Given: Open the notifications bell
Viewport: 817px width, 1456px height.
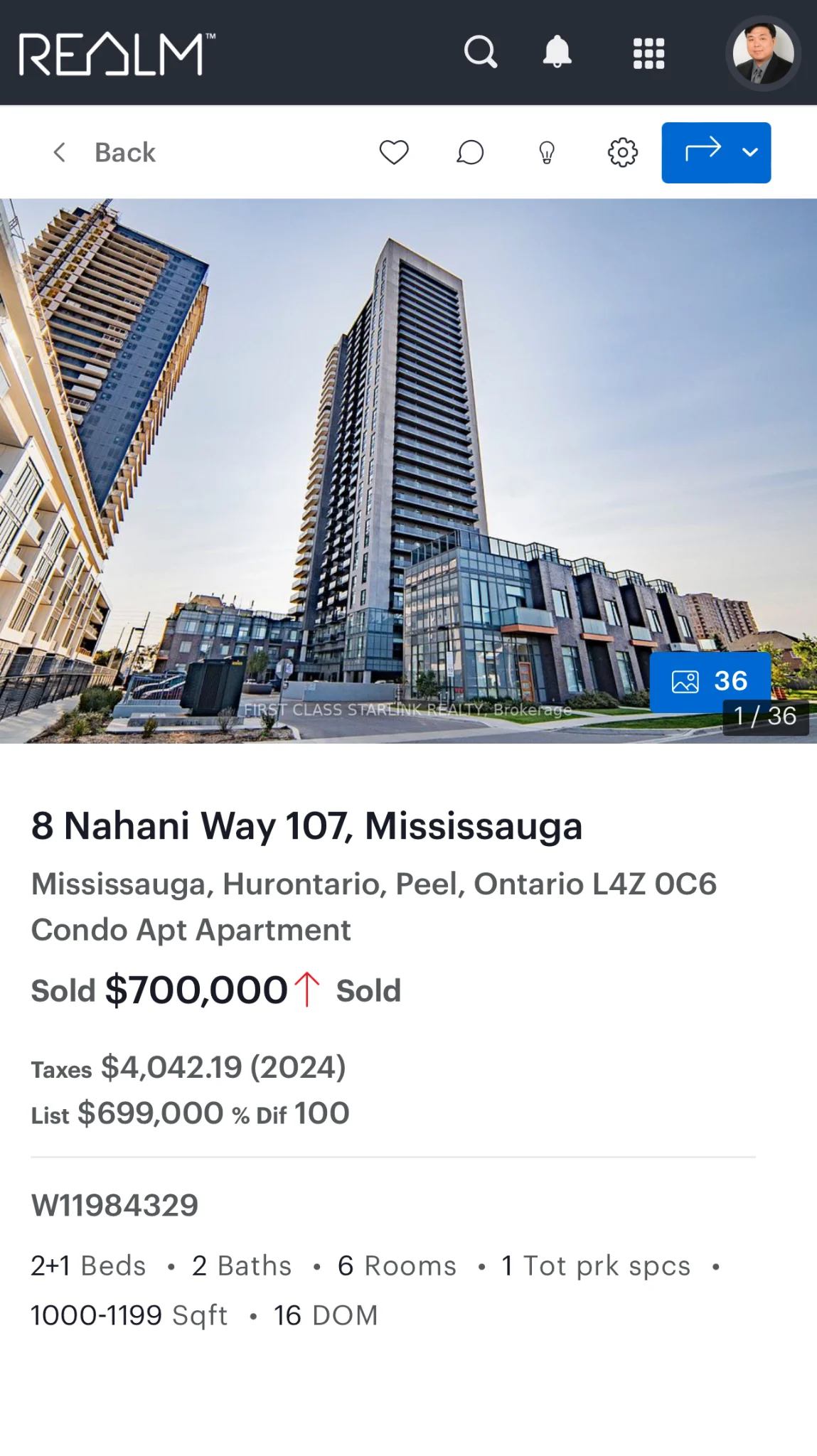Looking at the screenshot, I should coord(557,52).
